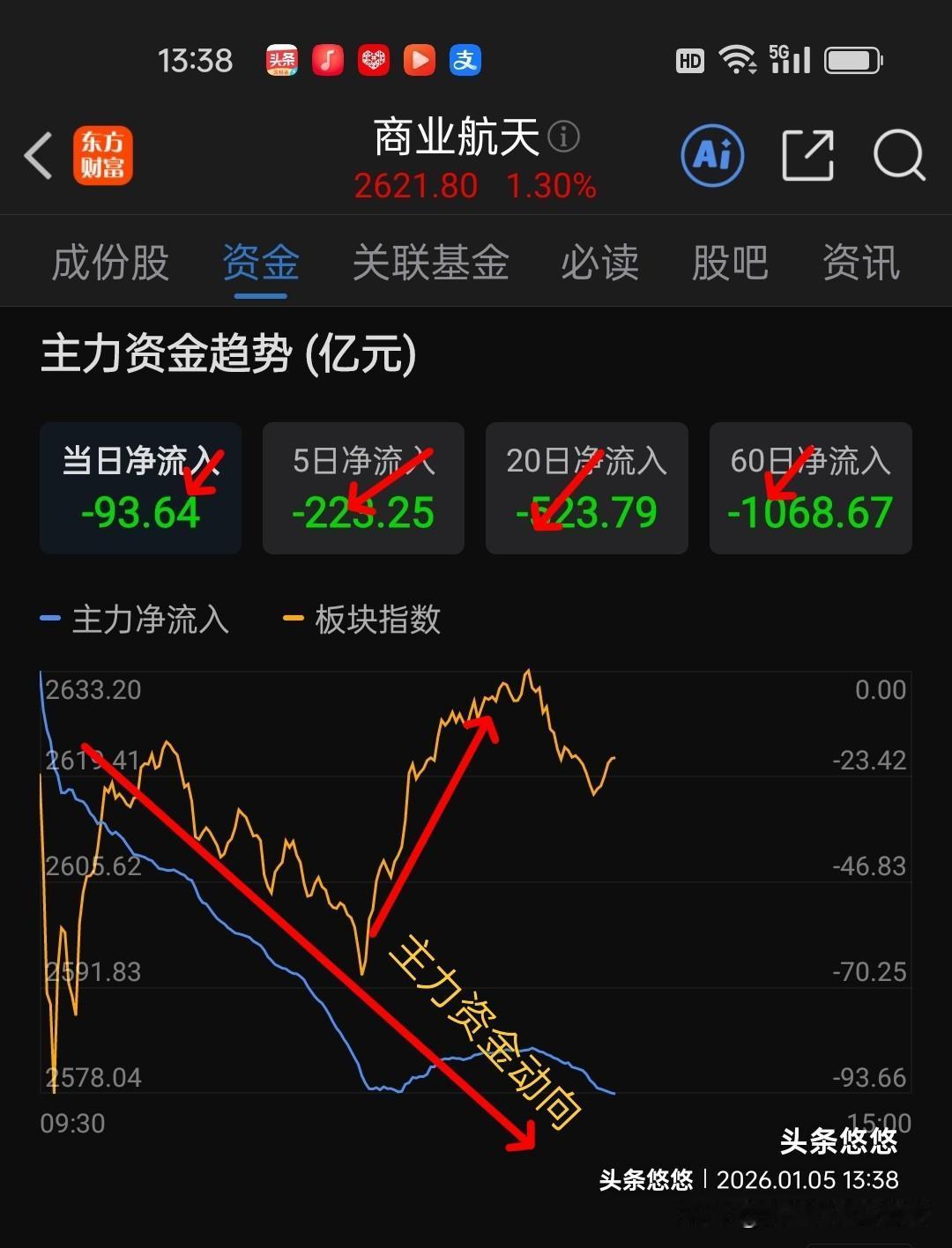
Task: Tap the 支付宝 notification icon in status bar
Action: (x=465, y=60)
